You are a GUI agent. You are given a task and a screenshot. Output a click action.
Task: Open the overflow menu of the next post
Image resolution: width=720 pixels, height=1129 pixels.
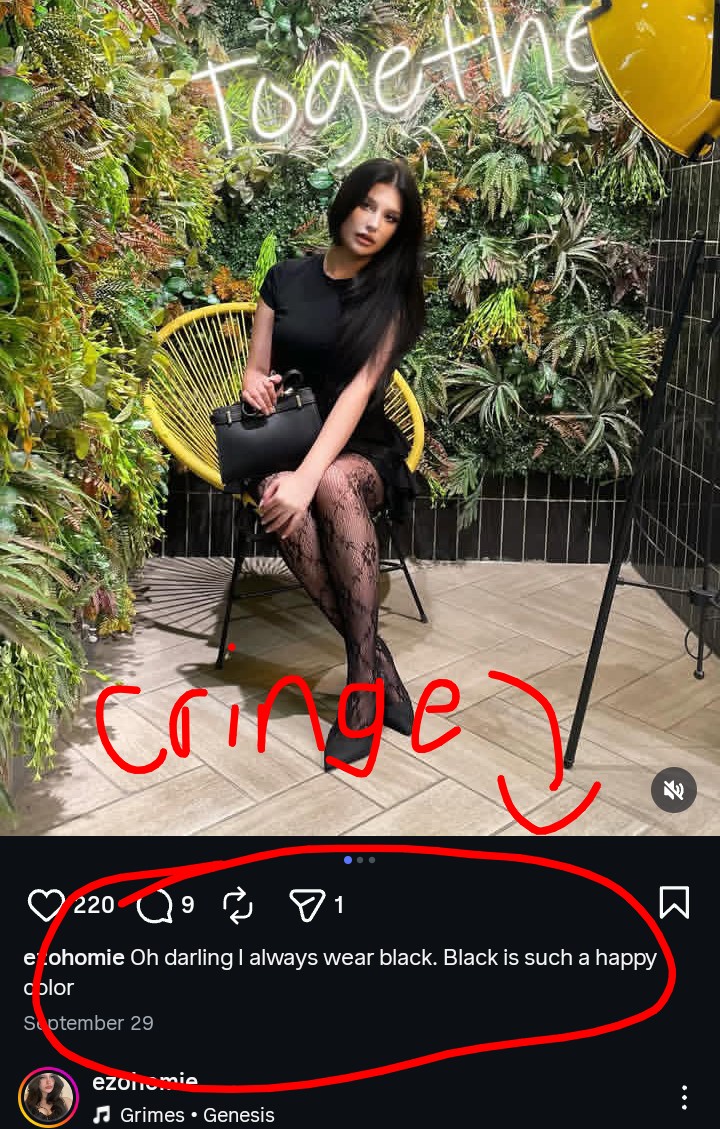684,1097
